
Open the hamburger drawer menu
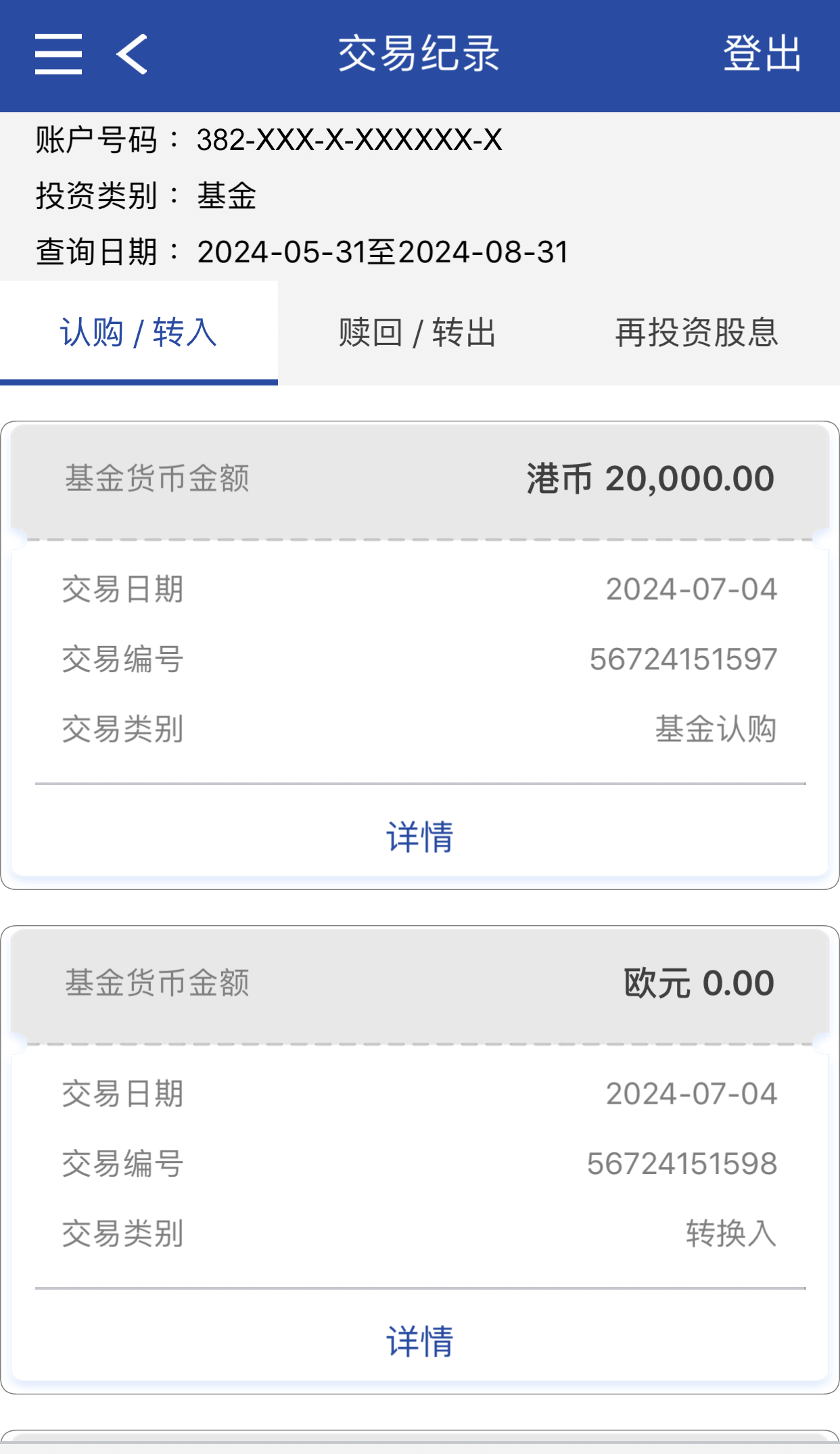click(59, 54)
